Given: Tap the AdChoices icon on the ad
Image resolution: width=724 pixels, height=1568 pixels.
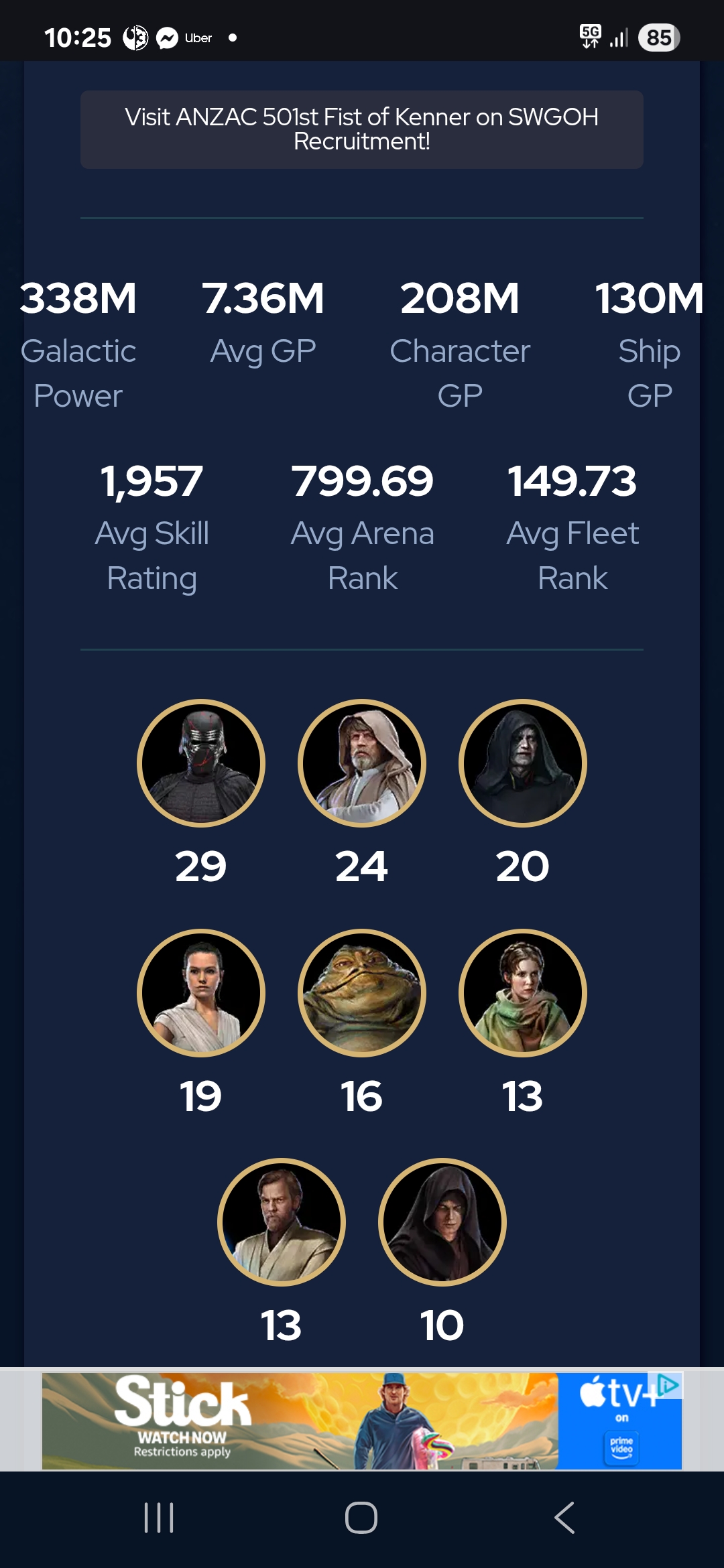Looking at the screenshot, I should (668, 1385).
